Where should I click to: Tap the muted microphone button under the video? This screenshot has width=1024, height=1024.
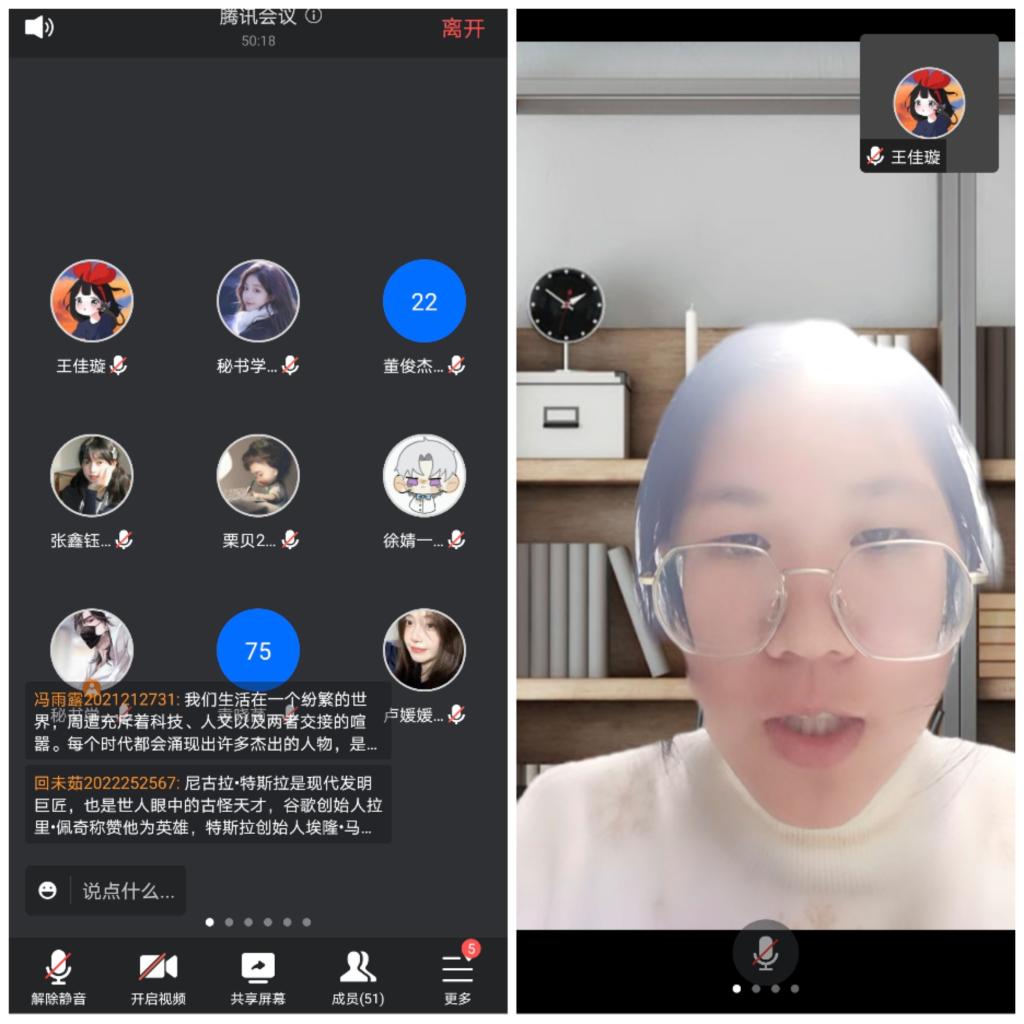(765, 951)
